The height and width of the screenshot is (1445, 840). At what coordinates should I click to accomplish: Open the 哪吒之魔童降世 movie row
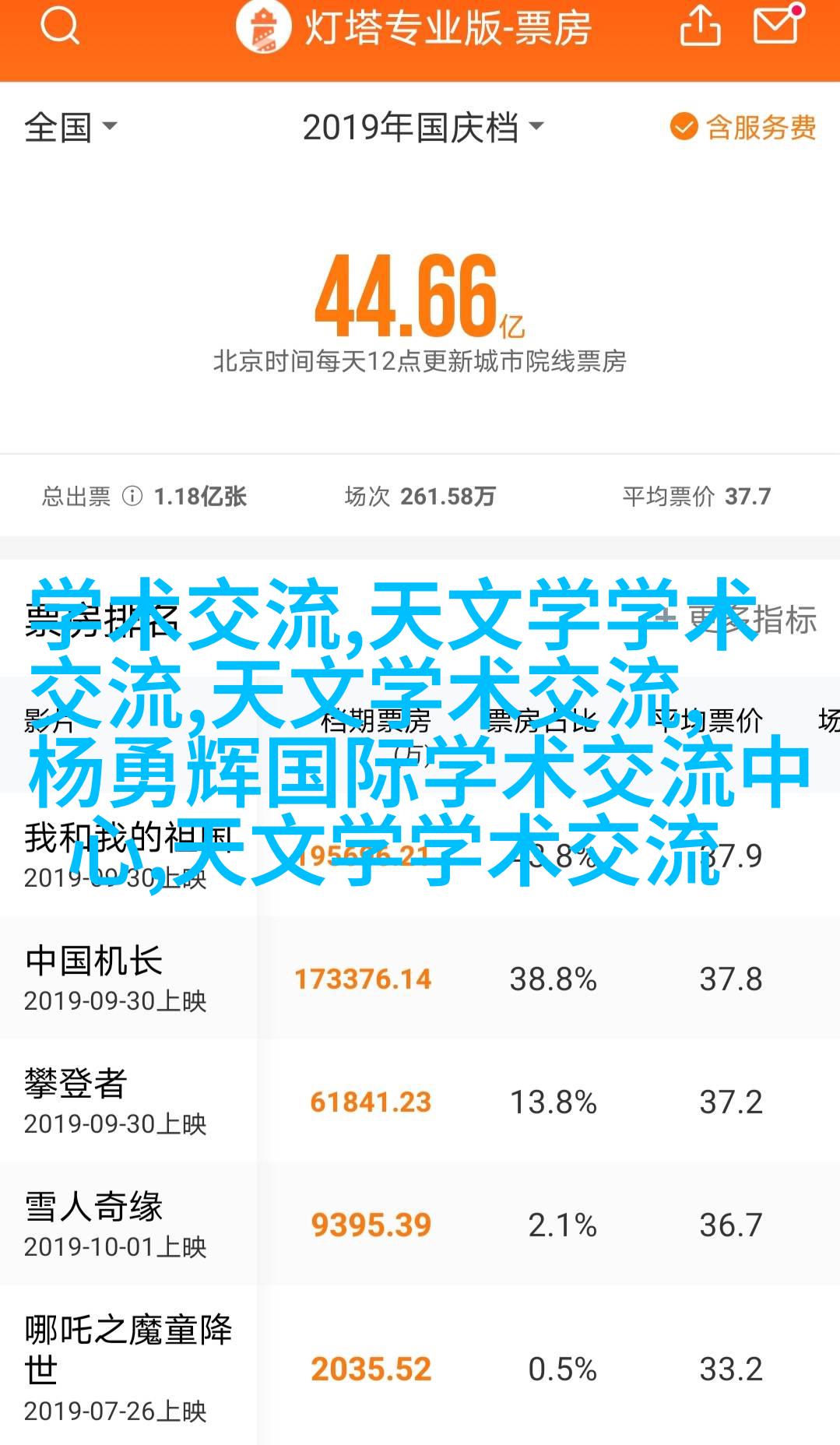[420, 1366]
